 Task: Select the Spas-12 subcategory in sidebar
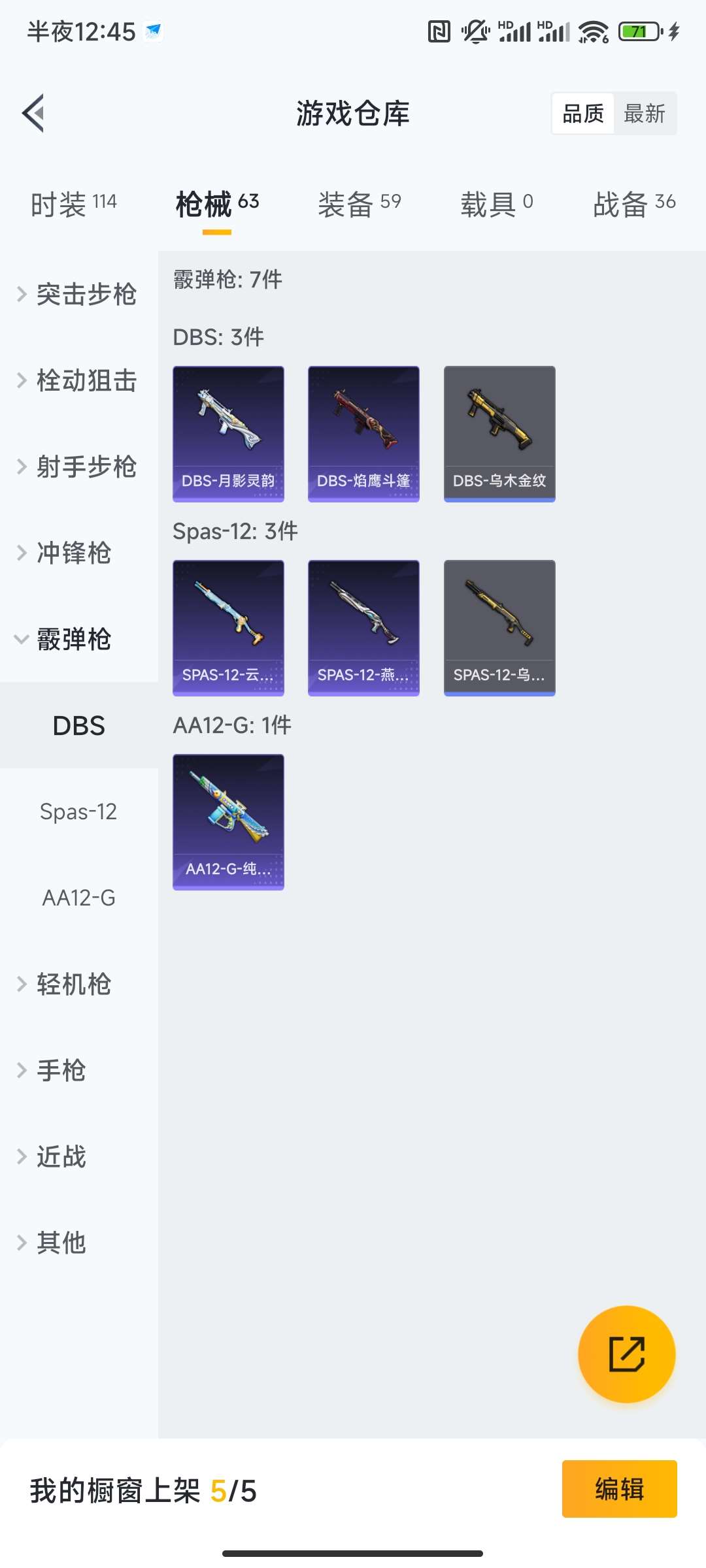(78, 811)
